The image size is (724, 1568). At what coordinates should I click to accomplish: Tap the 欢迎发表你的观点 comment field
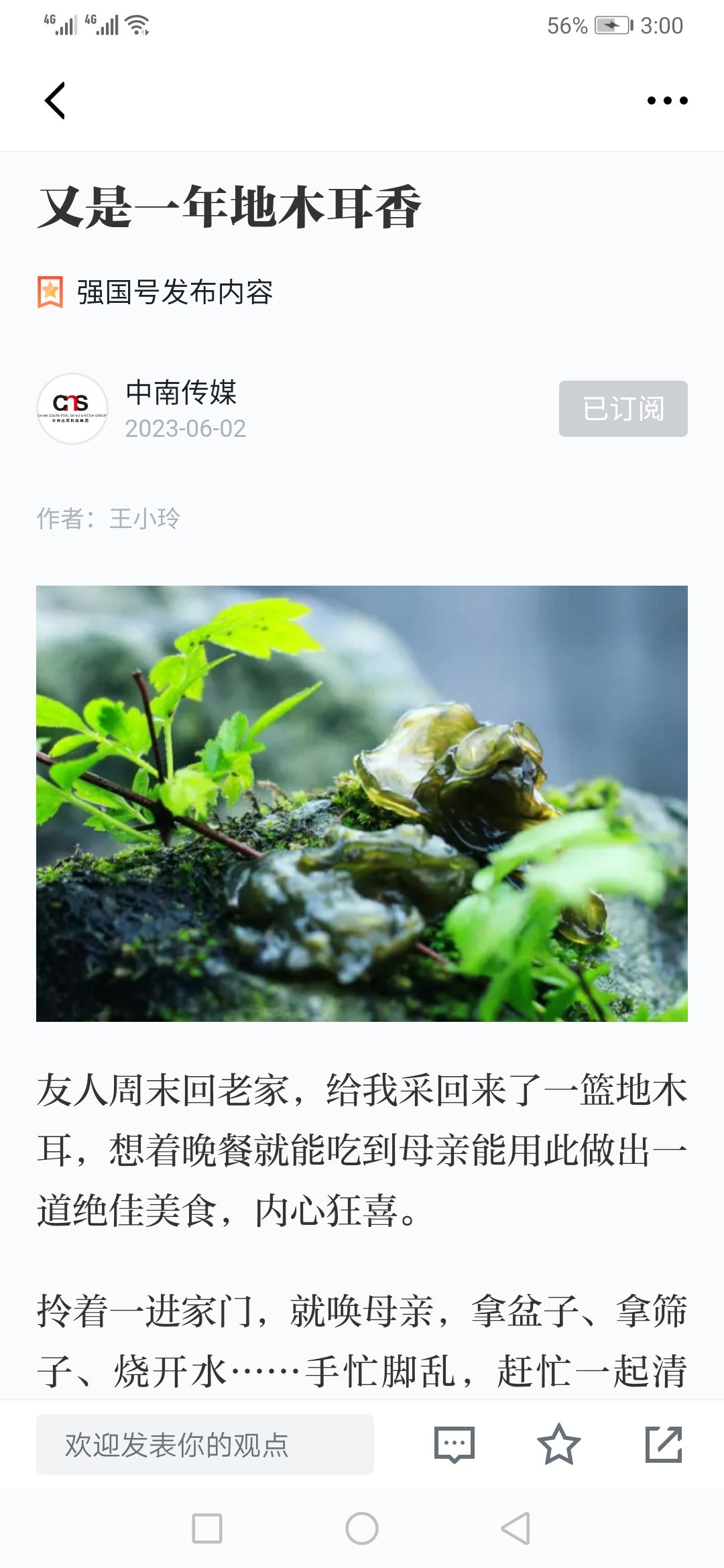205,1444
